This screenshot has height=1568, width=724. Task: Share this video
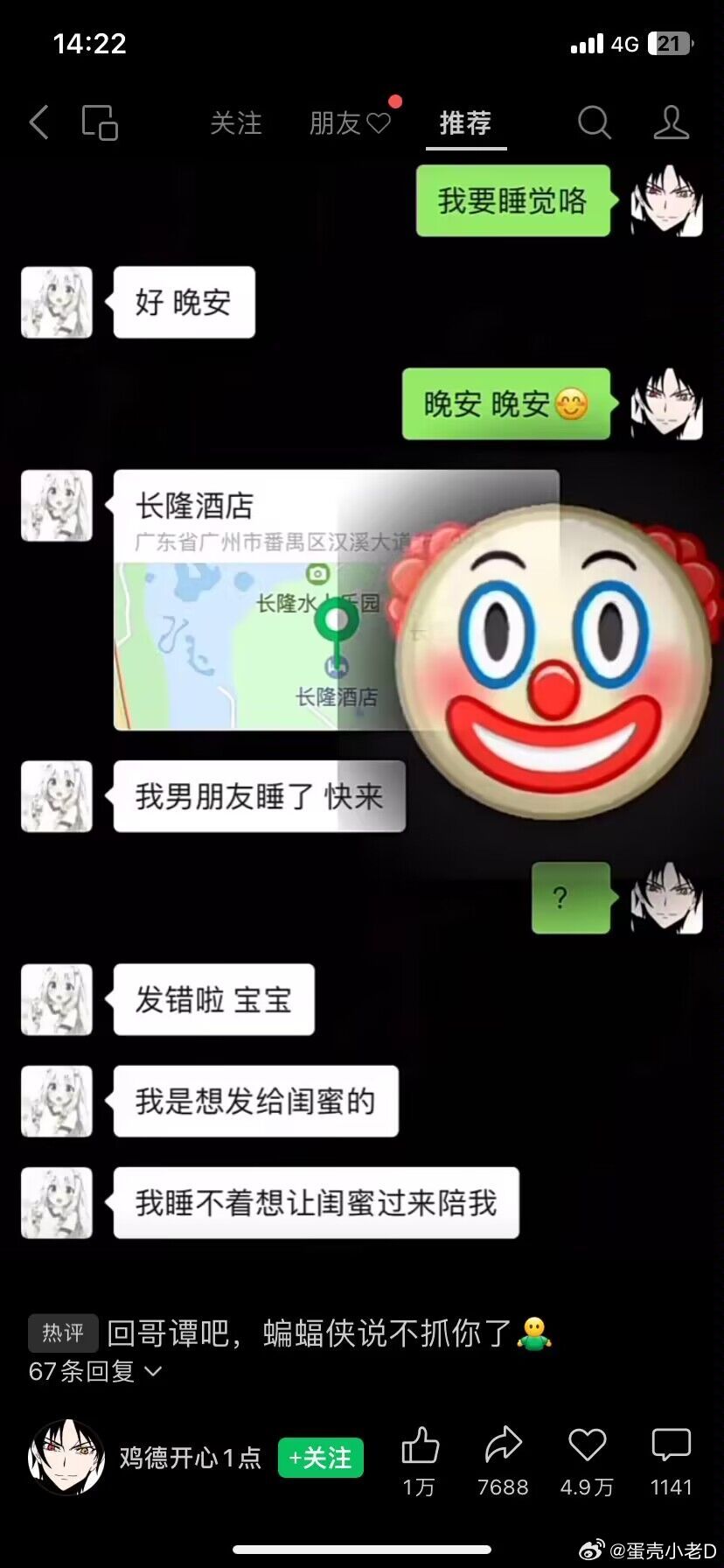pyautogui.click(x=503, y=1446)
